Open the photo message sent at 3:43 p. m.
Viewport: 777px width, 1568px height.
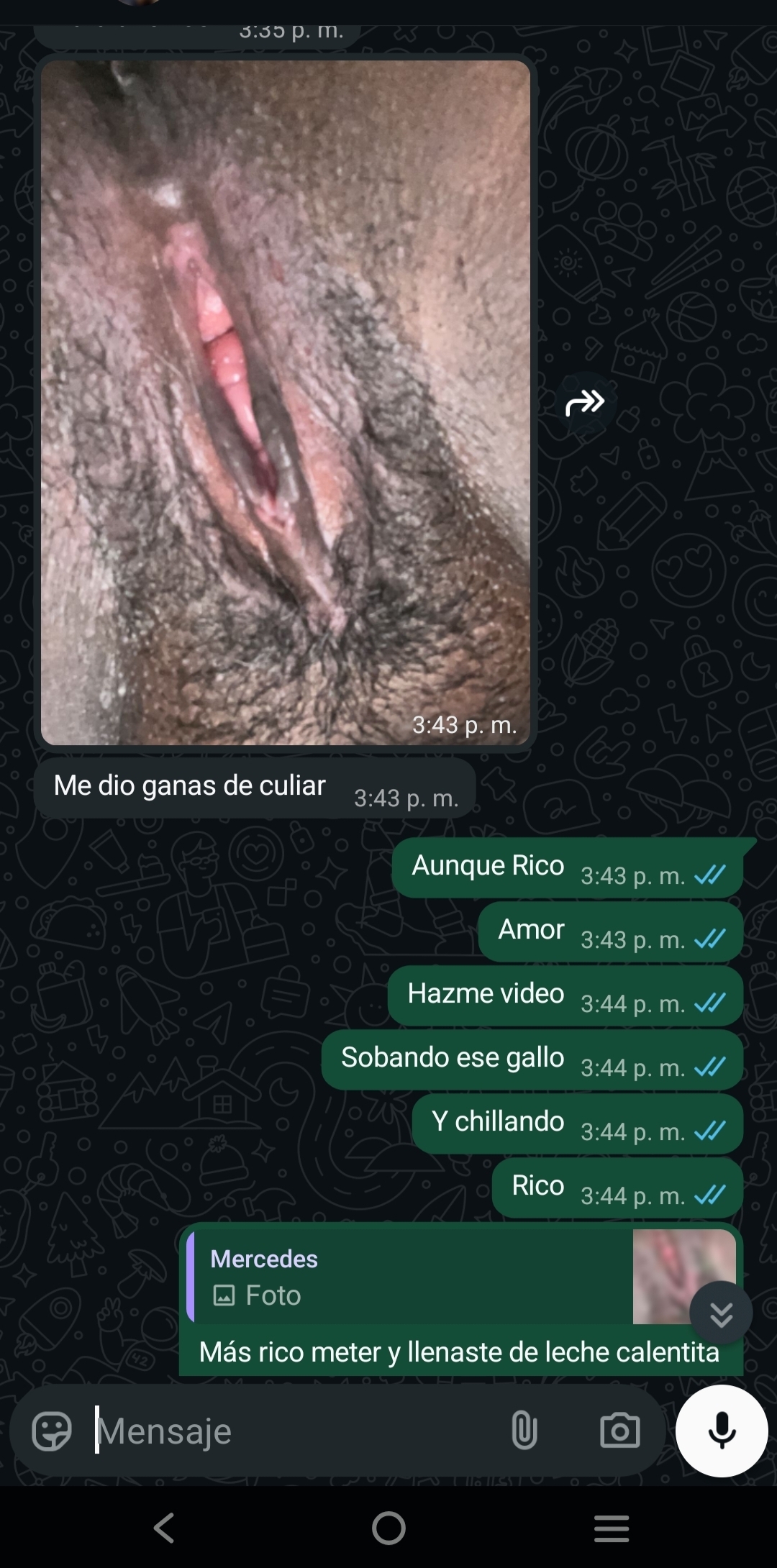pyautogui.click(x=286, y=403)
